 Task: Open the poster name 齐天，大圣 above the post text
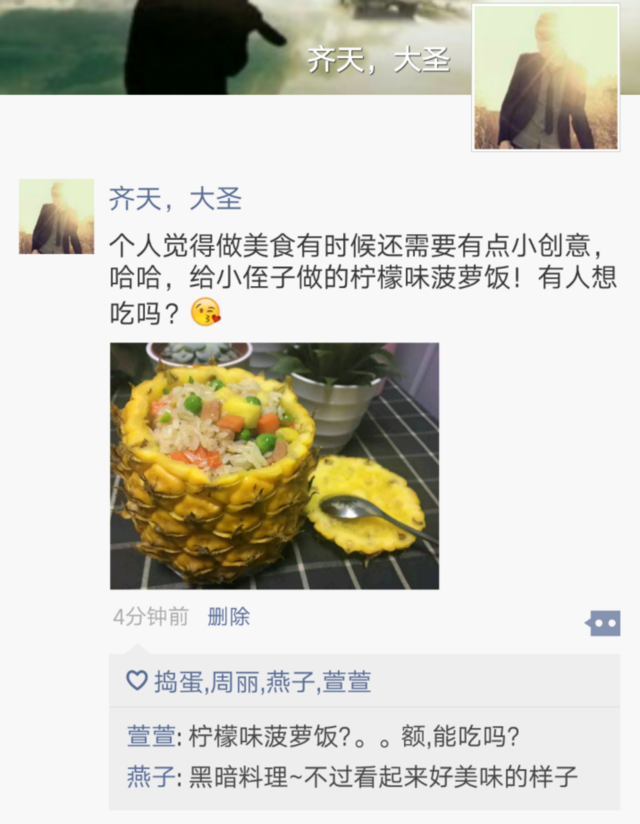pyautogui.click(x=175, y=198)
